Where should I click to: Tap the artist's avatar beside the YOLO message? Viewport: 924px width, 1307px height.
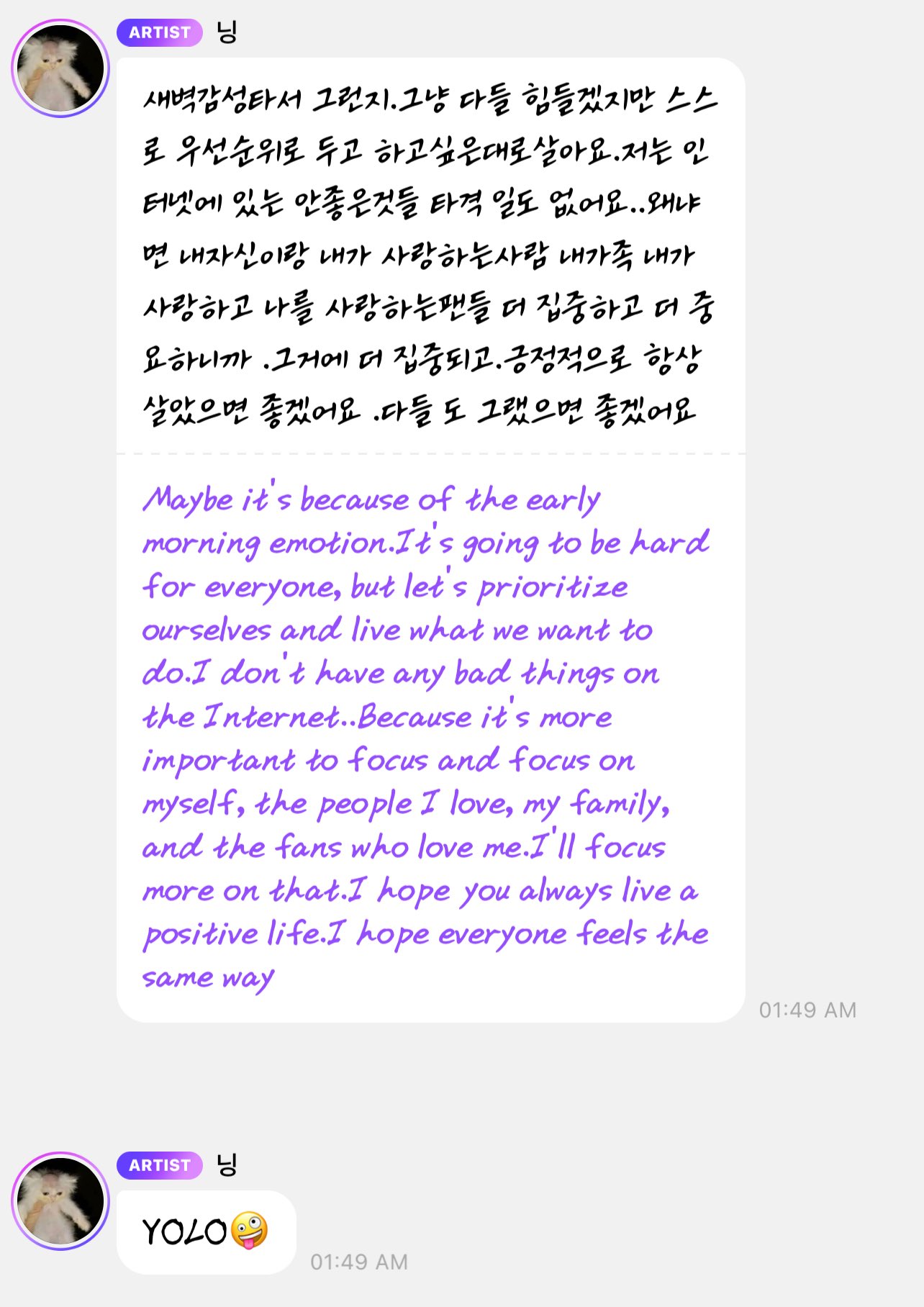tap(60, 1201)
